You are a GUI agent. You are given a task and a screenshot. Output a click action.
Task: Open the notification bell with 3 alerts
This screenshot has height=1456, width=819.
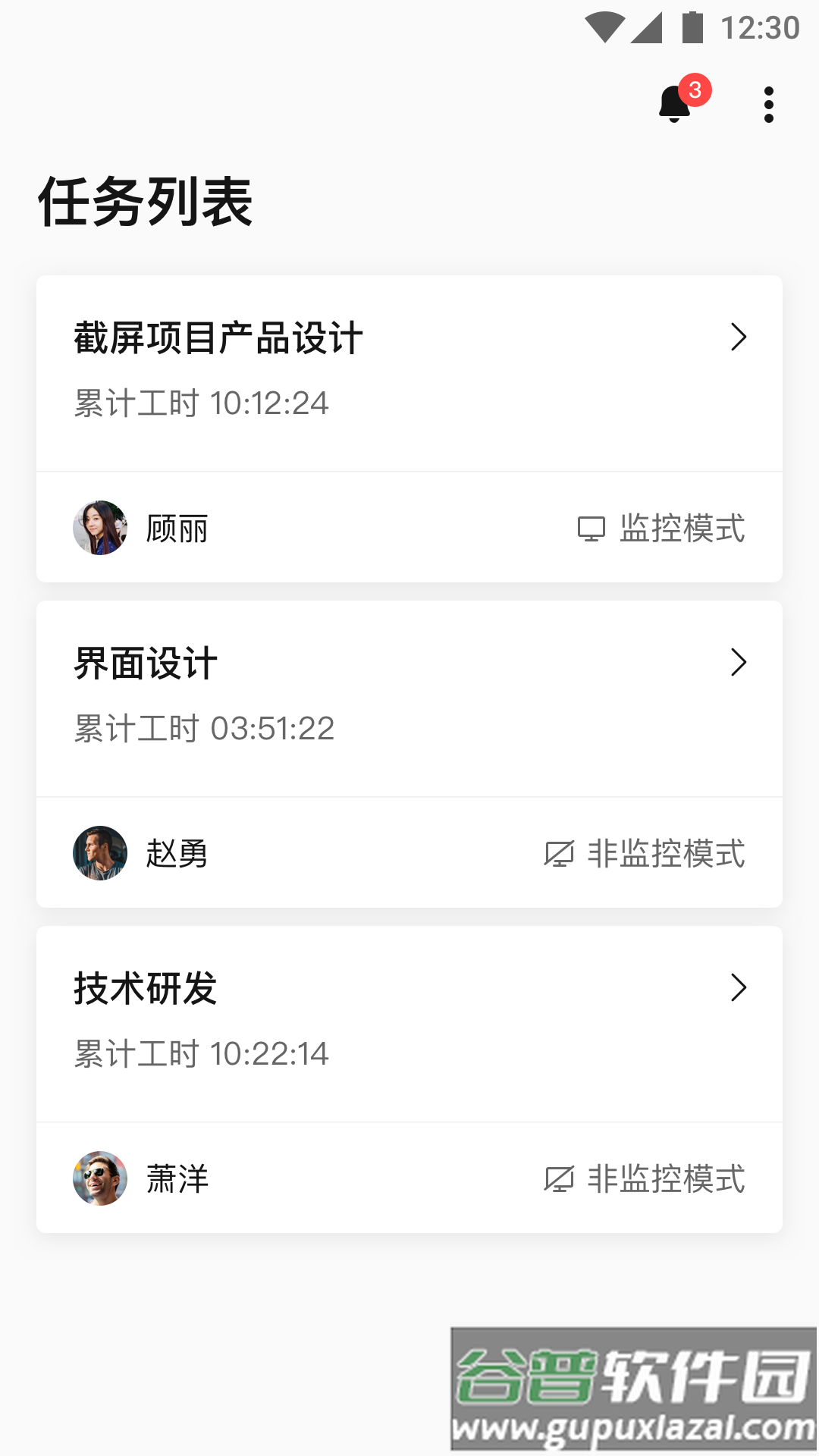tap(674, 103)
